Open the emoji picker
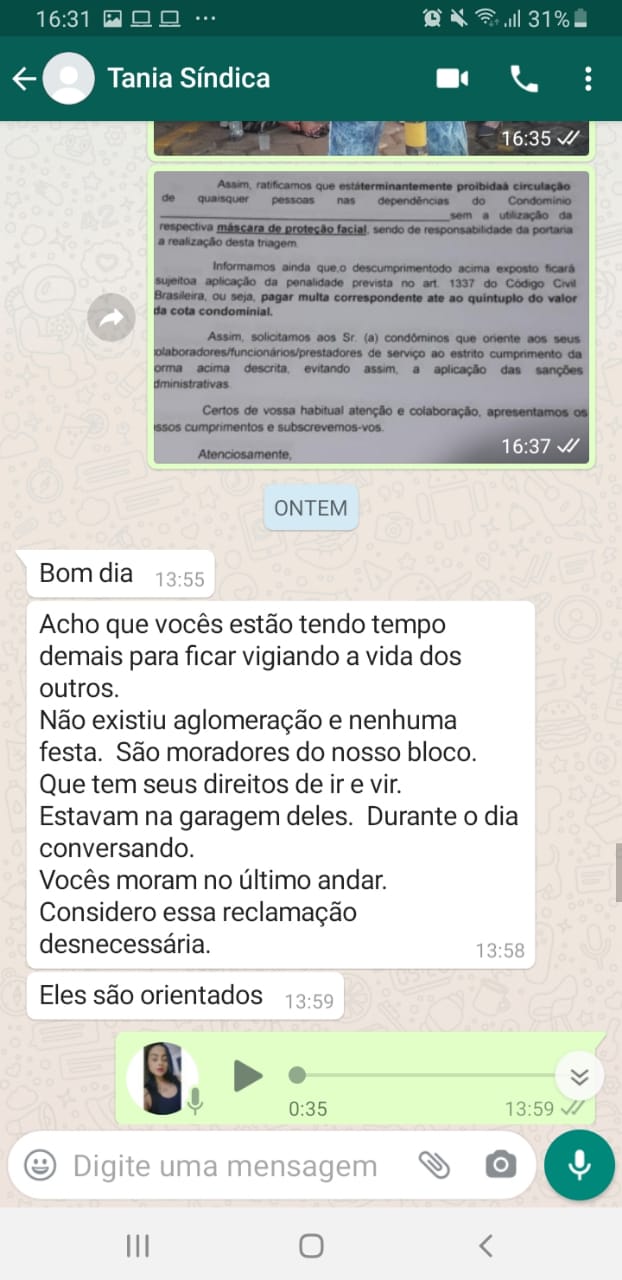622x1280 pixels. [x=40, y=1165]
